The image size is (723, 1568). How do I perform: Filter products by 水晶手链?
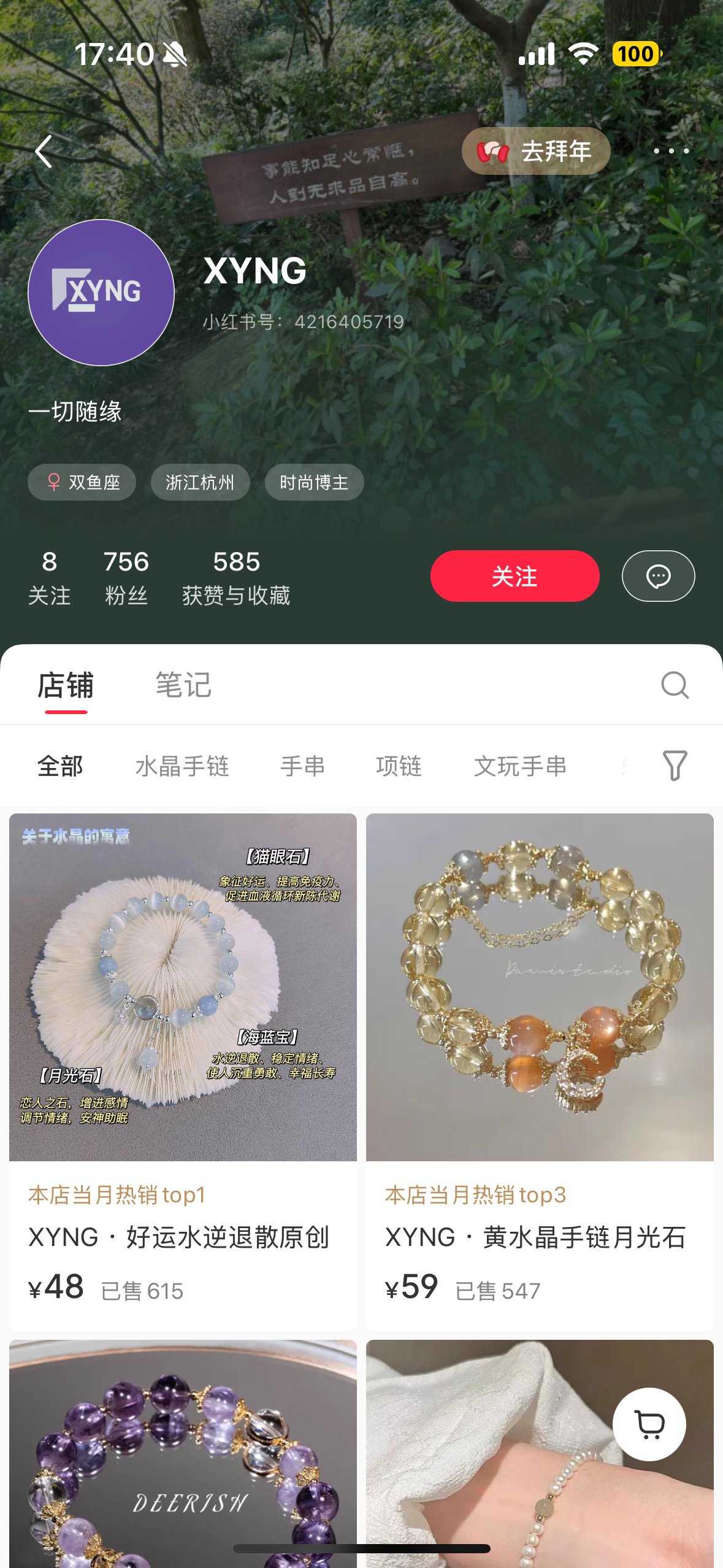[182, 766]
